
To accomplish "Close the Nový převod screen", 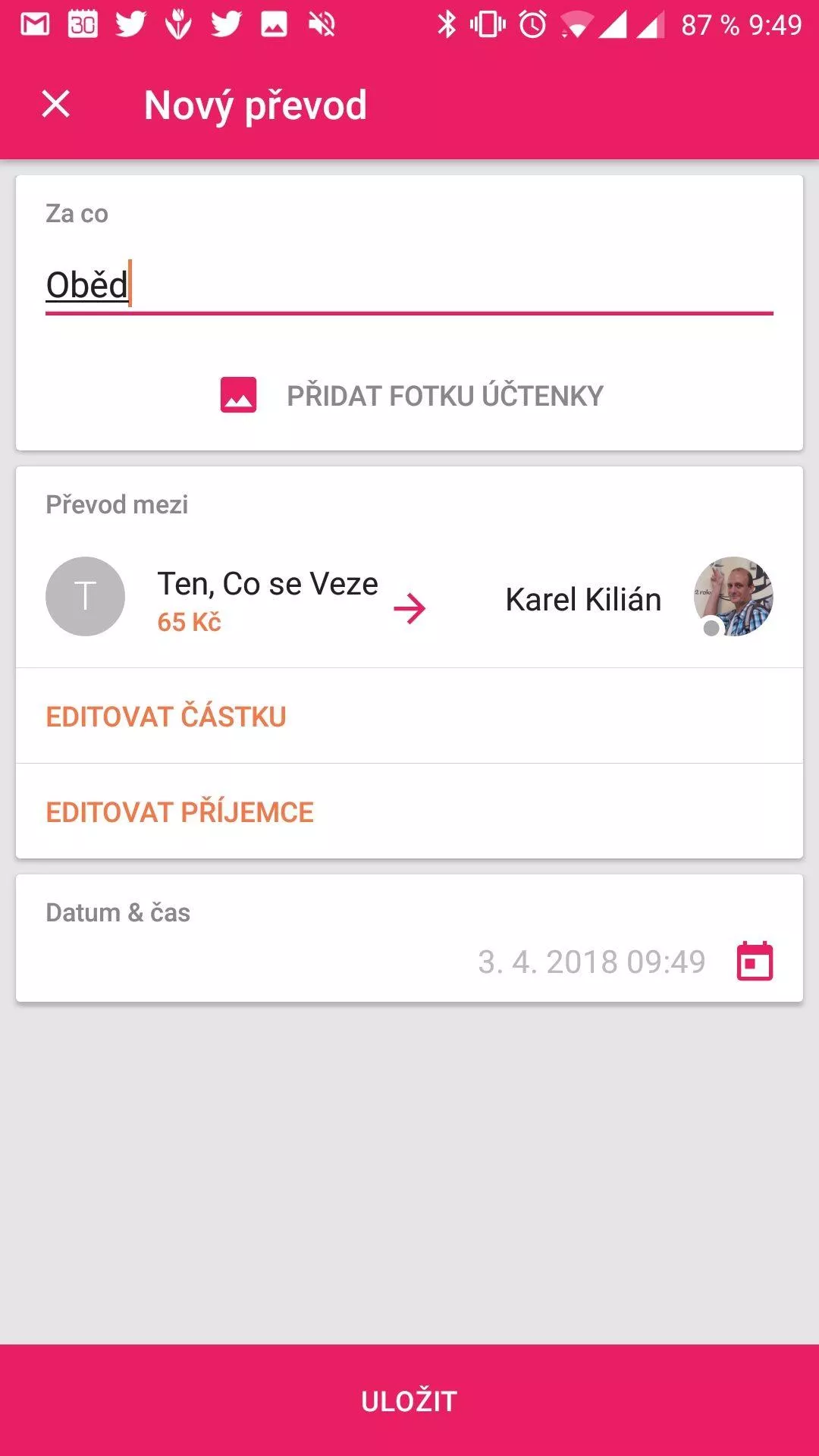I will click(x=56, y=104).
